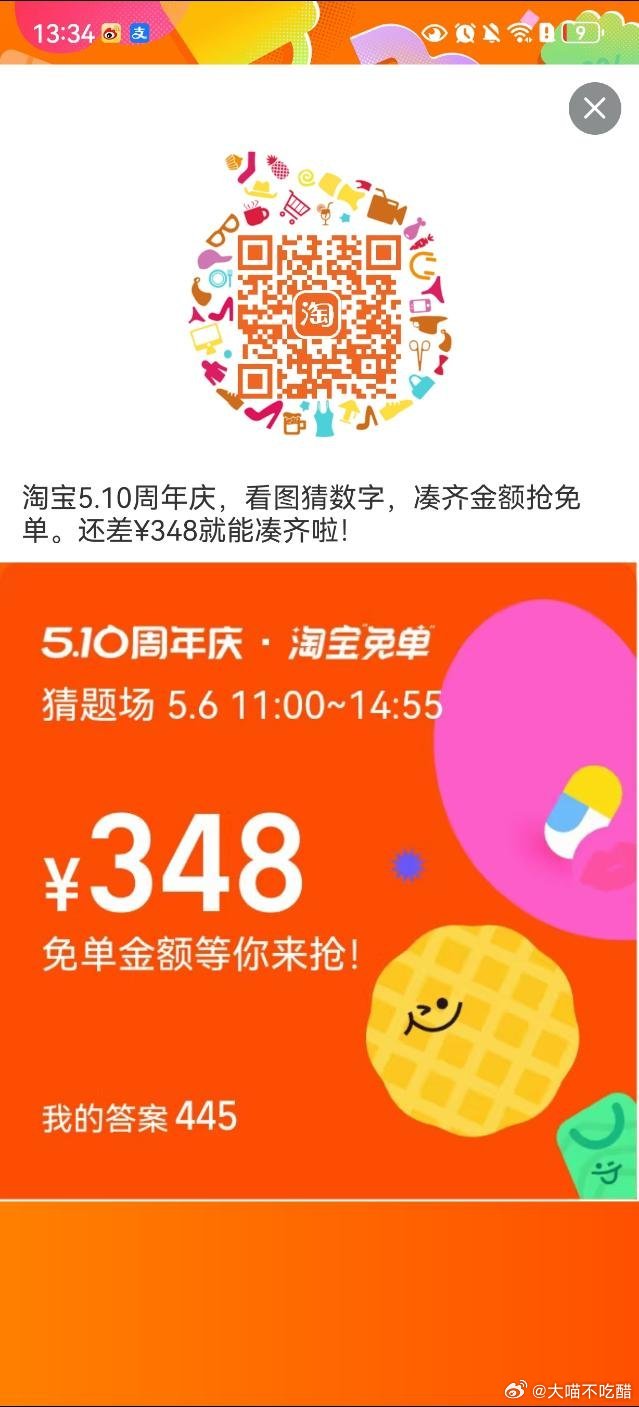639x1407 pixels.
Task: Close the Taobao share card popup
Action: click(595, 108)
